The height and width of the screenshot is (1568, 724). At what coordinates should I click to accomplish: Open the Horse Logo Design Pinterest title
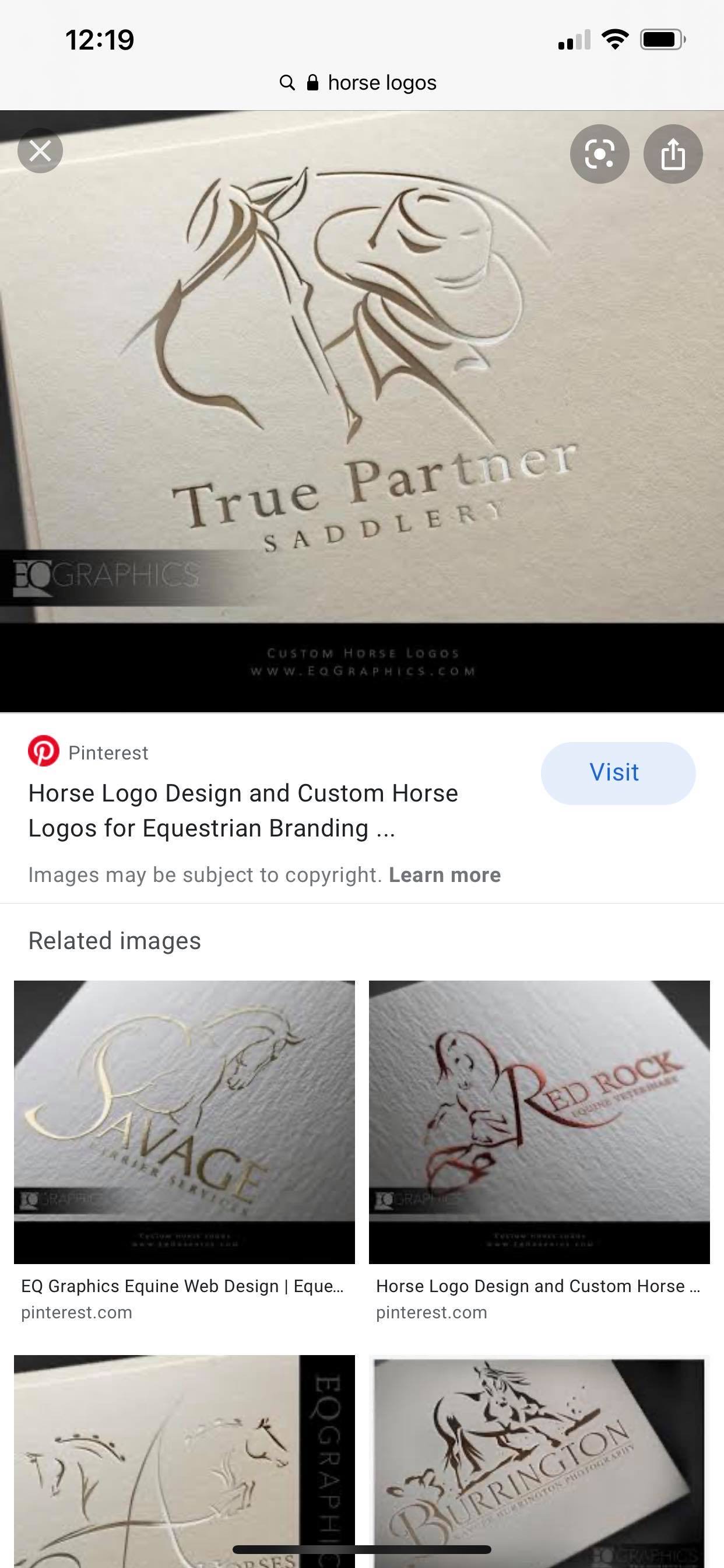242,810
